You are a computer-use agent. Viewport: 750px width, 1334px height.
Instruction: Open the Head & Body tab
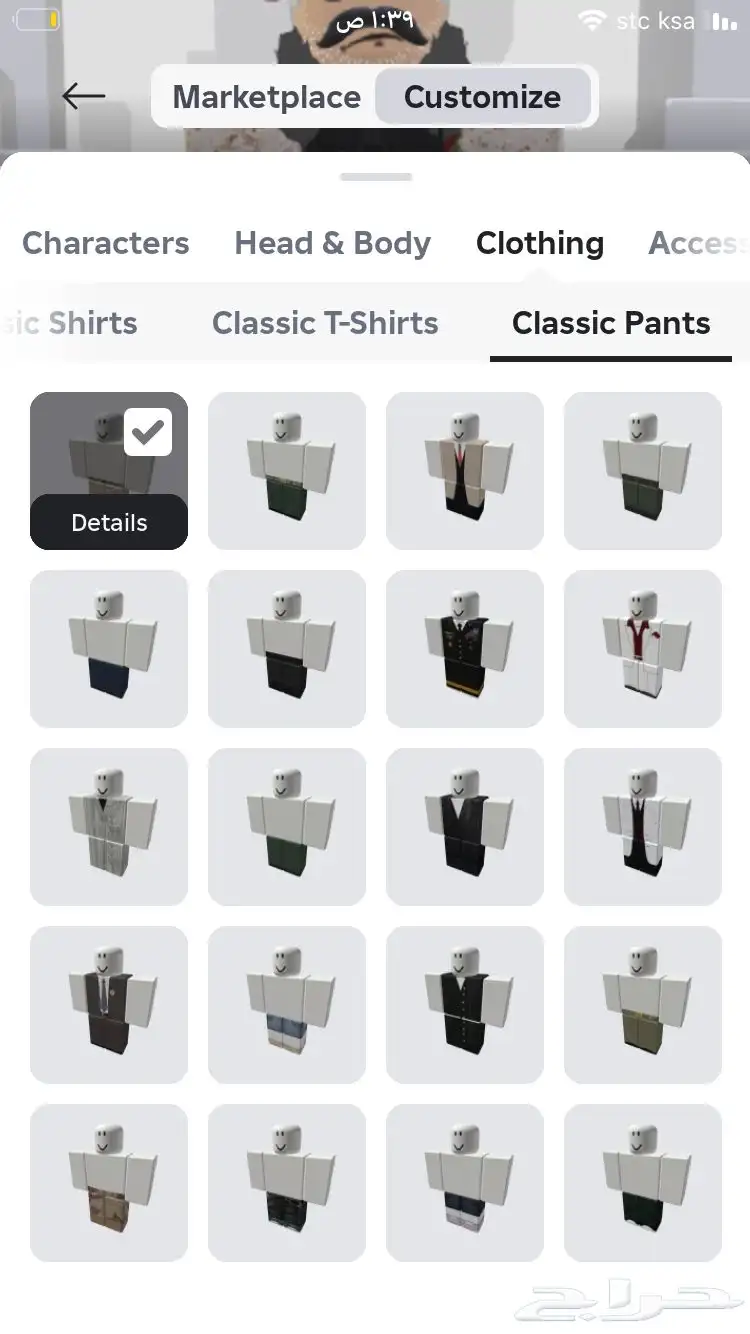click(x=332, y=243)
